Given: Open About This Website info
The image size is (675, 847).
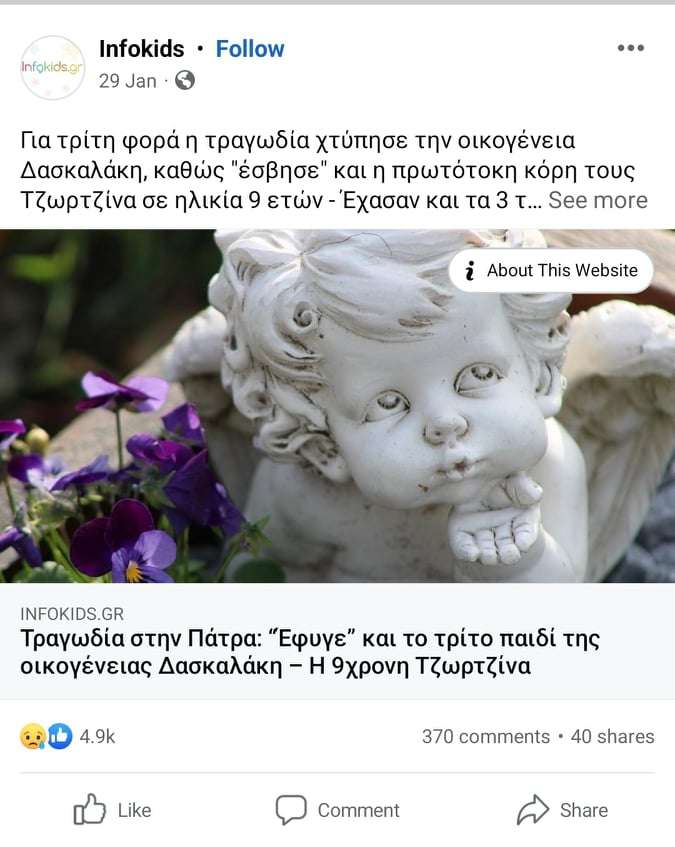Looking at the screenshot, I should click(551, 270).
